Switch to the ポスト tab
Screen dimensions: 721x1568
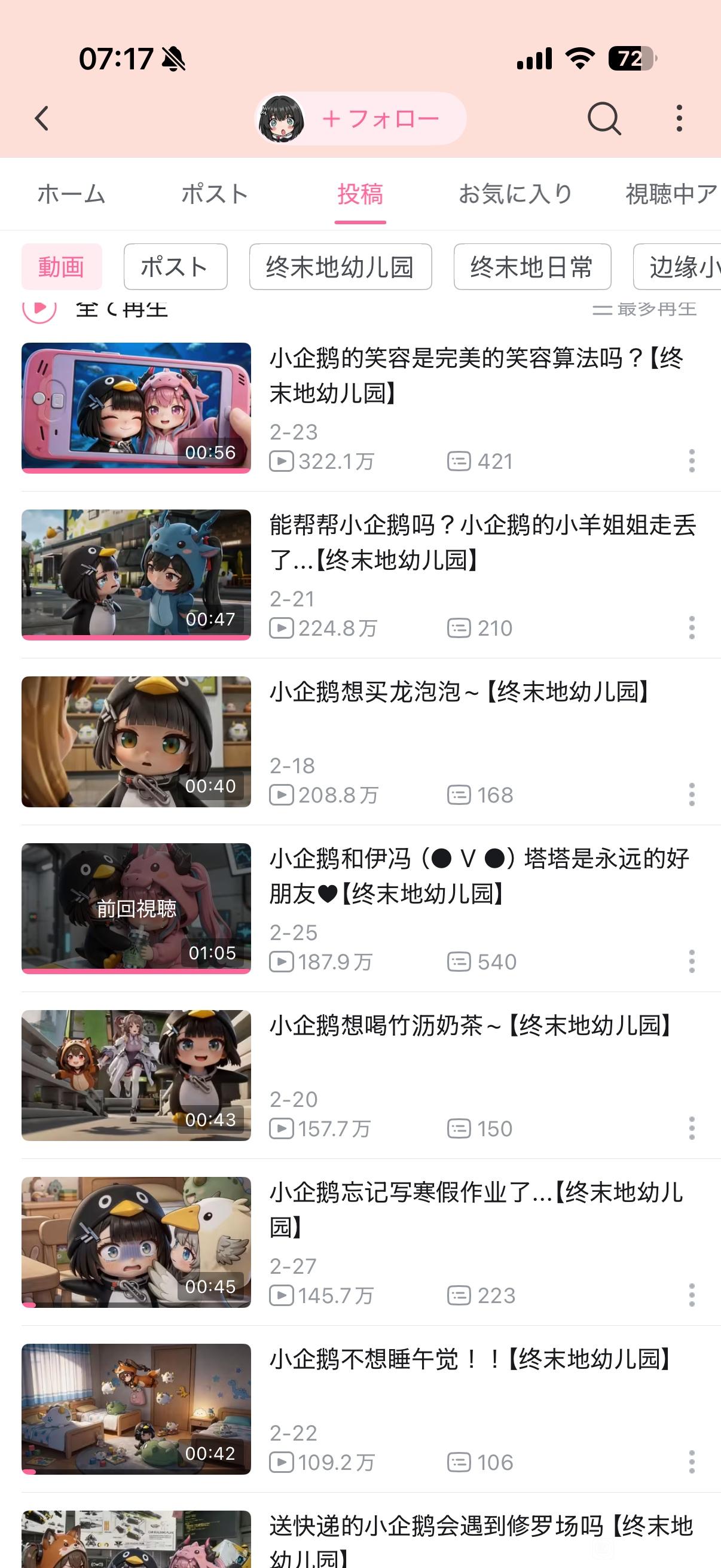point(215,194)
